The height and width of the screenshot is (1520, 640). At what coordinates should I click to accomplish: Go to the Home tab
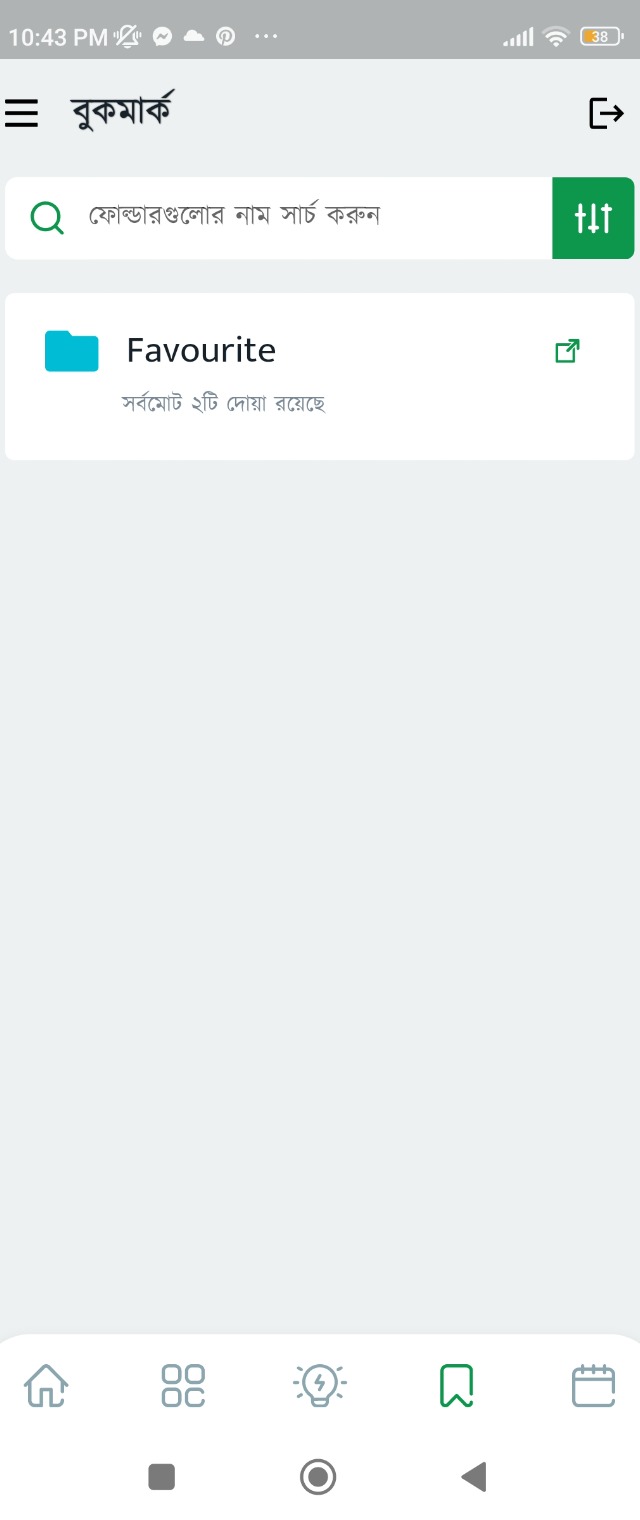pos(46,1386)
